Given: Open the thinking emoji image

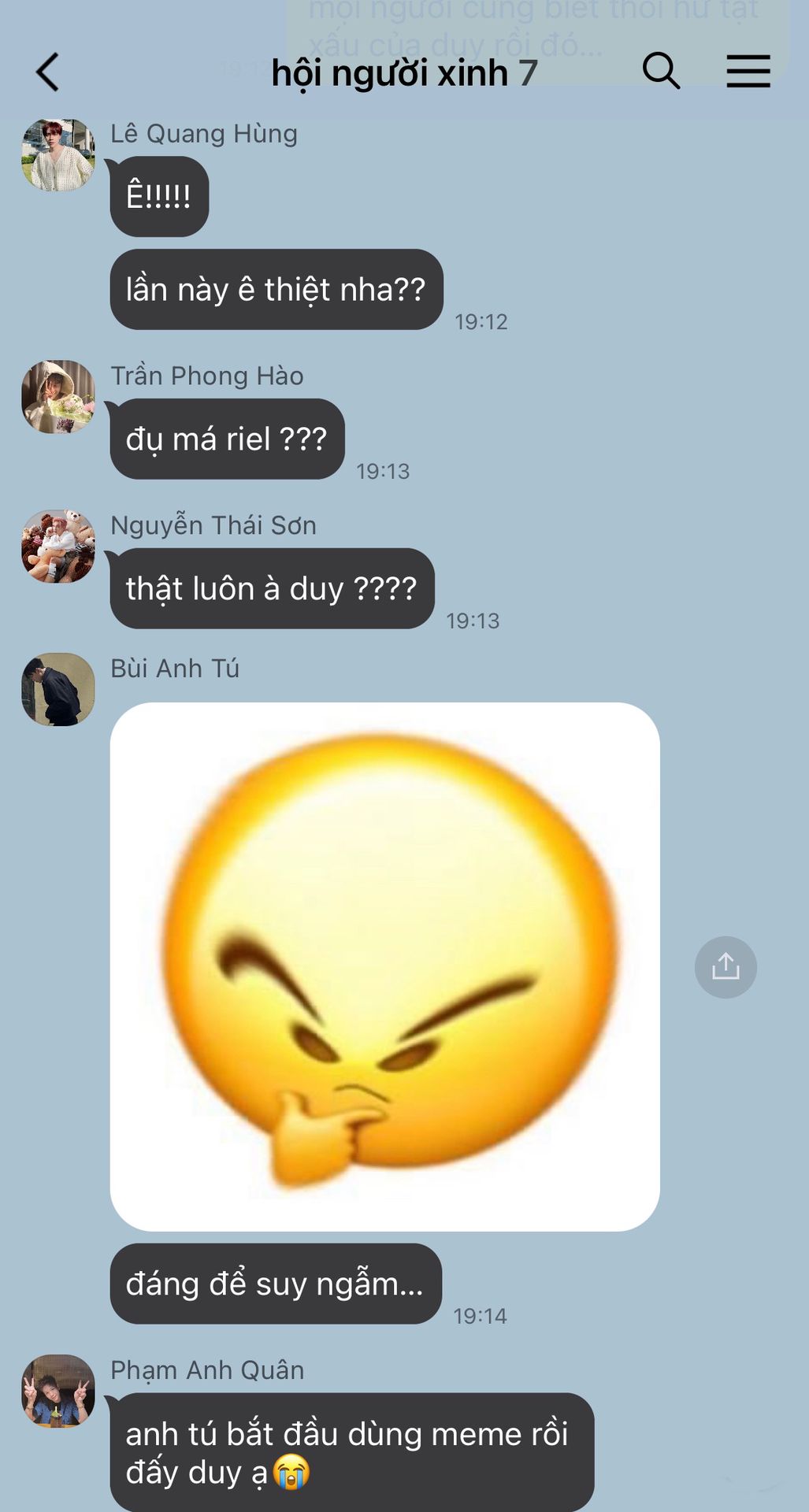Looking at the screenshot, I should point(384,966).
